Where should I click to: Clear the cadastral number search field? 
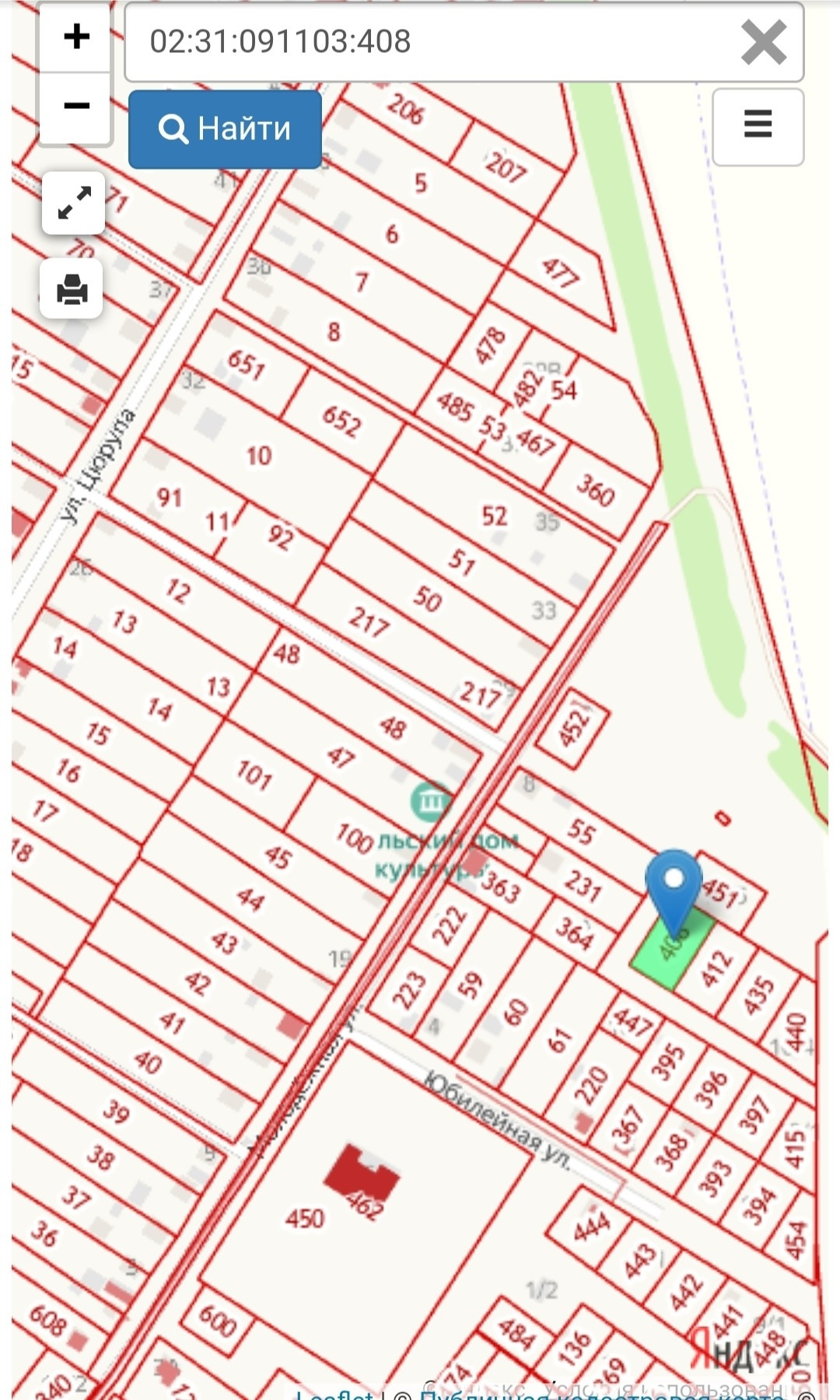coord(763,42)
